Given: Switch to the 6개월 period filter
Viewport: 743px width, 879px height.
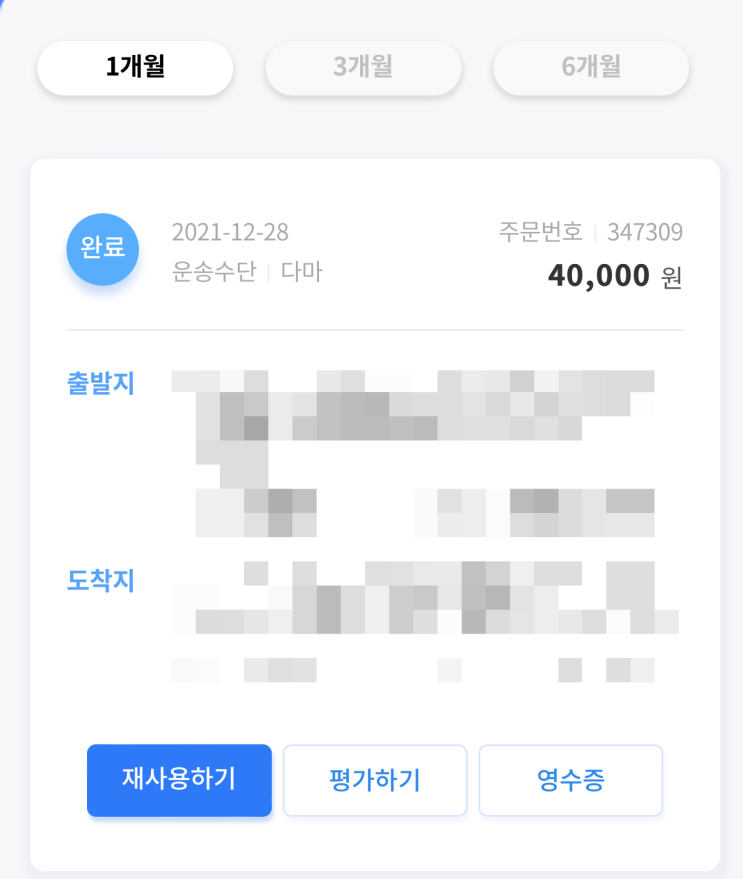Looking at the screenshot, I should [x=591, y=68].
